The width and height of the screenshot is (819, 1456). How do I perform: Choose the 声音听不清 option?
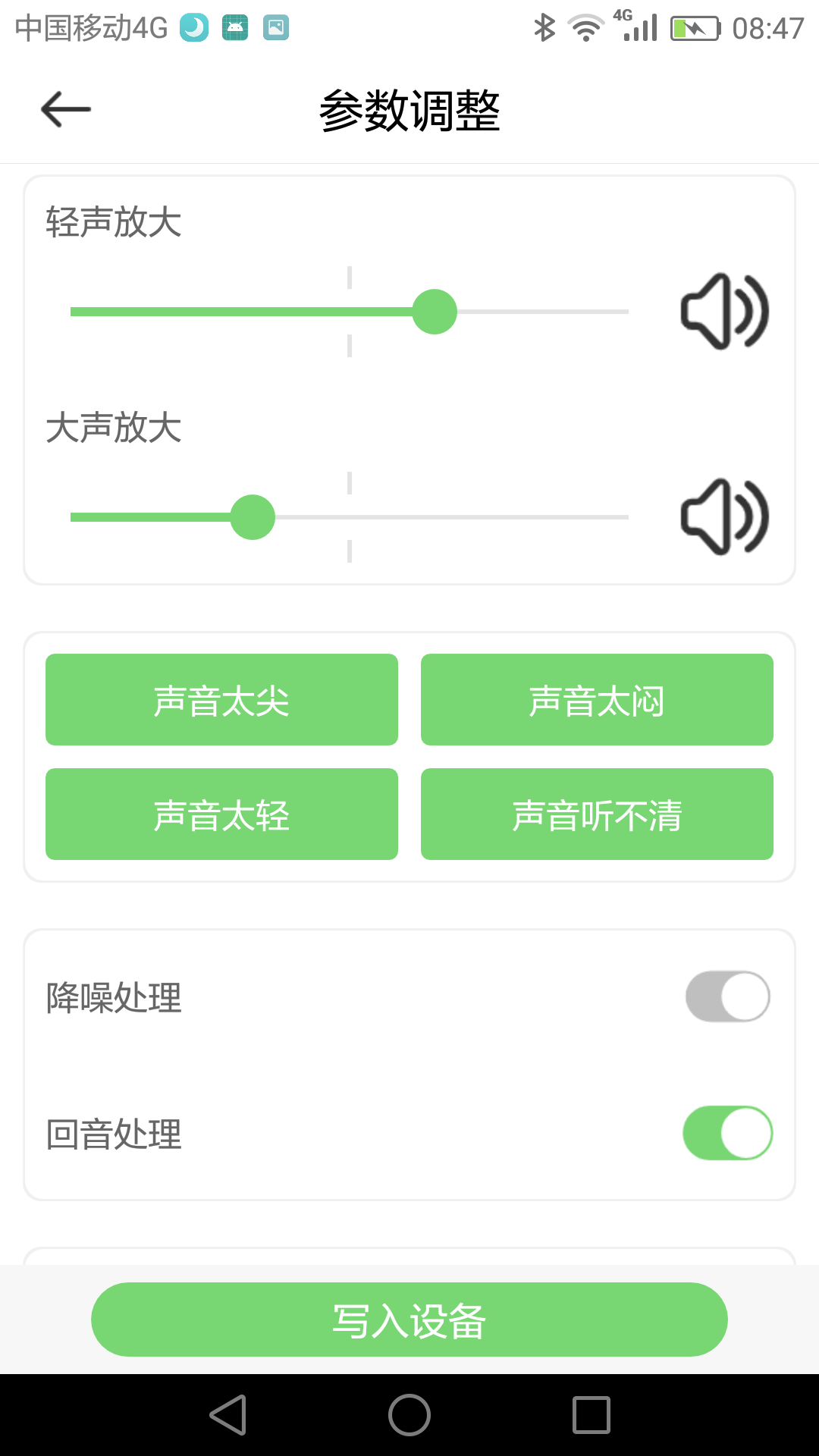[x=597, y=814]
